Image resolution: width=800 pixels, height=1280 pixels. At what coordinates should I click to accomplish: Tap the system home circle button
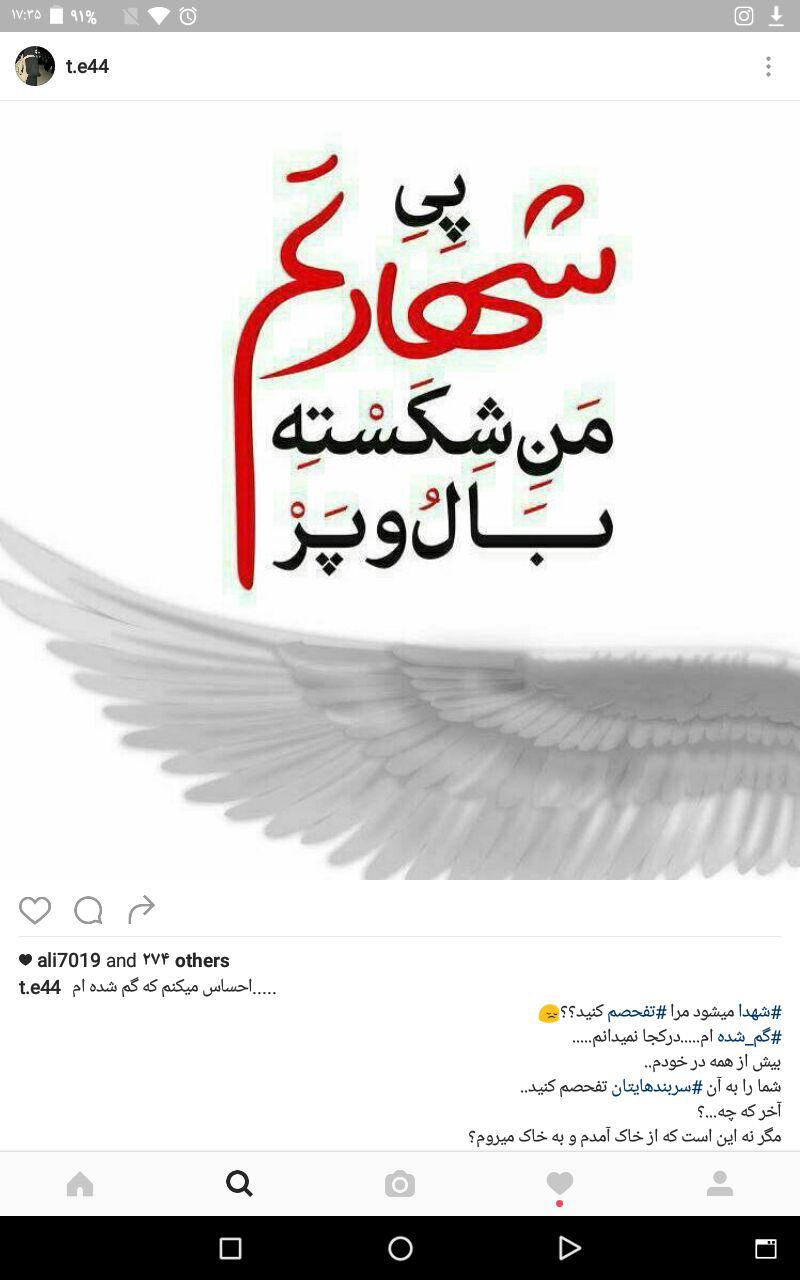click(x=400, y=1248)
